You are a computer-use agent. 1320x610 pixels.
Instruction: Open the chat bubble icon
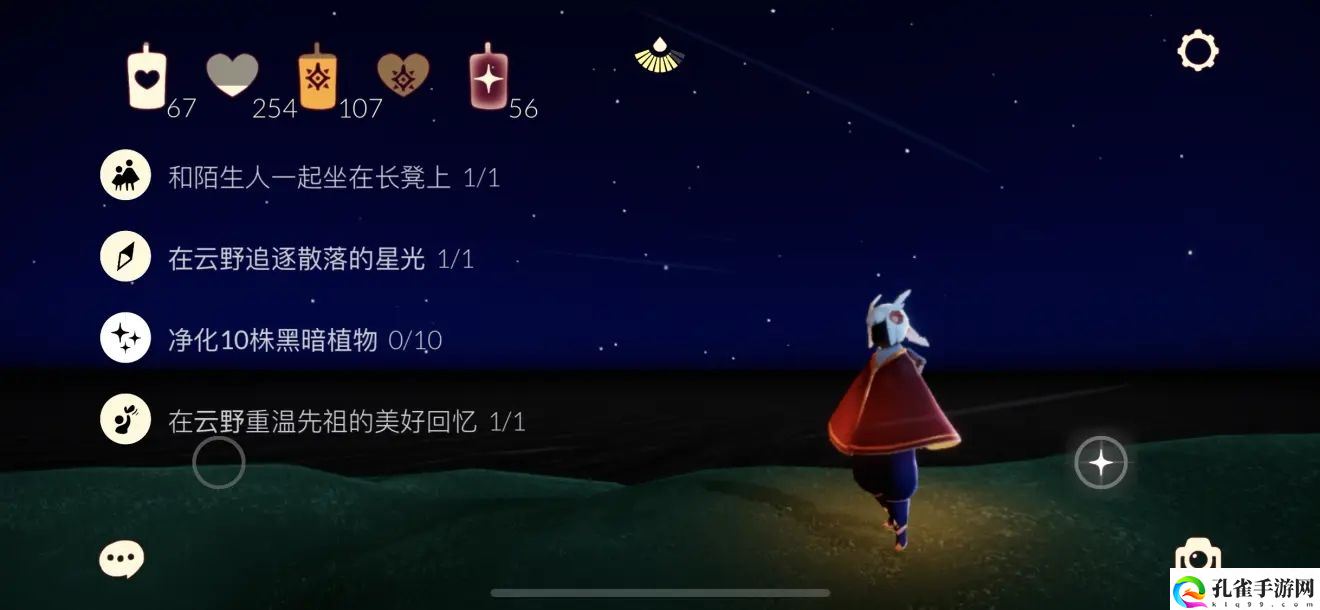coord(122,559)
